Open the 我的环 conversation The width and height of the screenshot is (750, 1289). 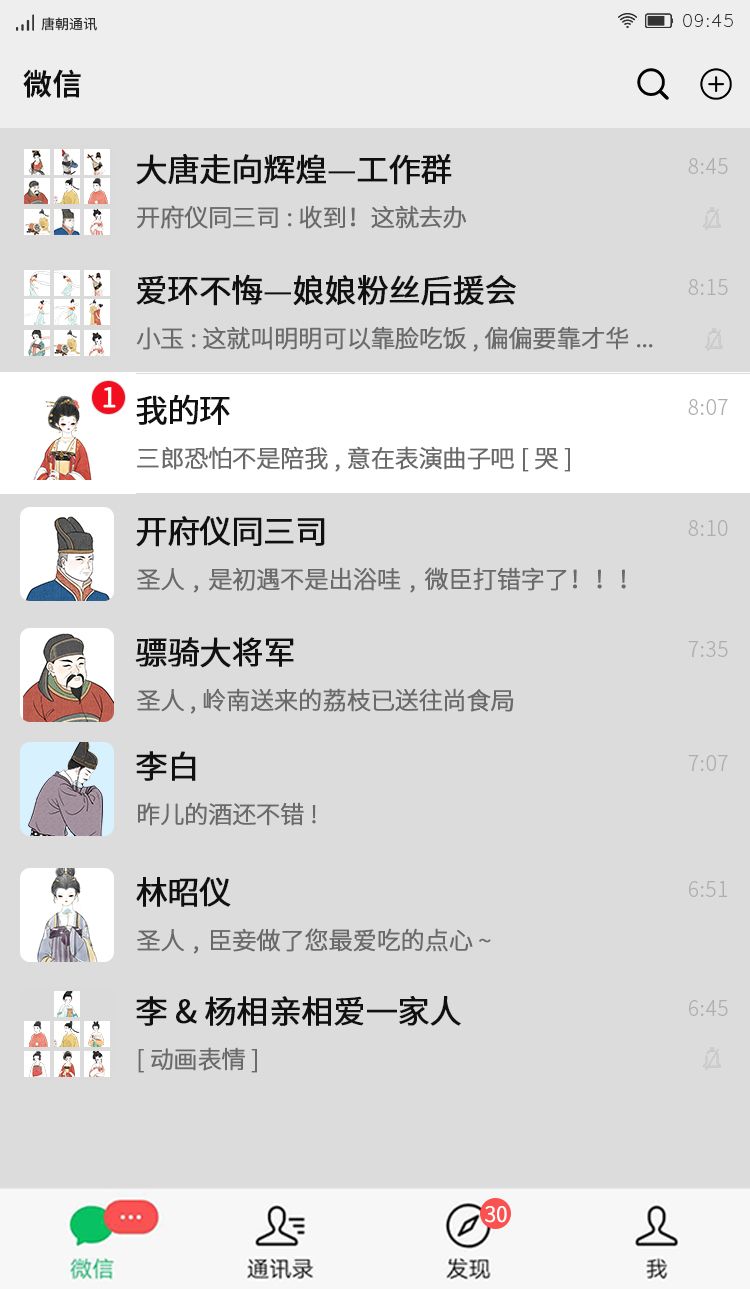(375, 432)
